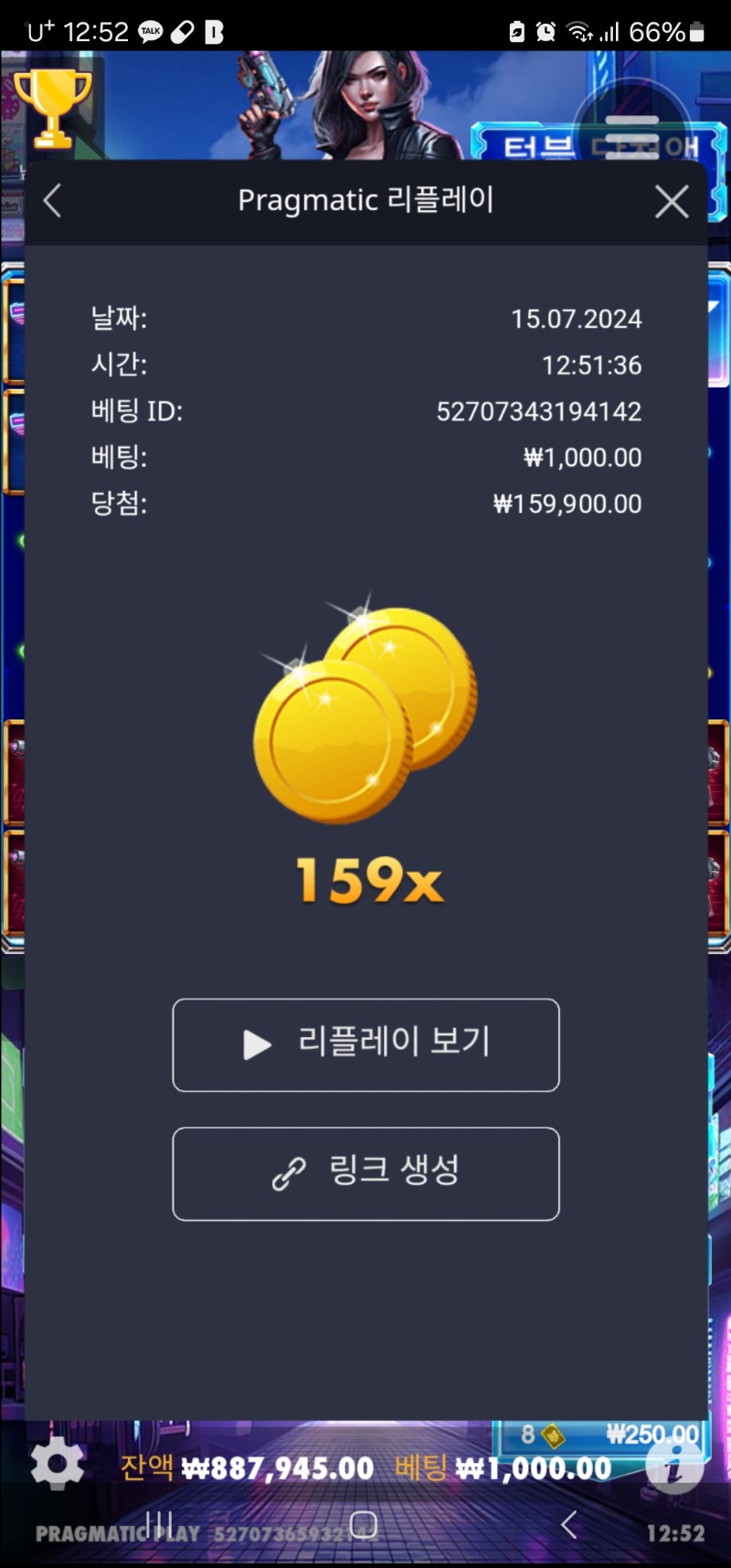The height and width of the screenshot is (1568, 731).
Task: Open the trophy icon at the top
Action: (52, 108)
